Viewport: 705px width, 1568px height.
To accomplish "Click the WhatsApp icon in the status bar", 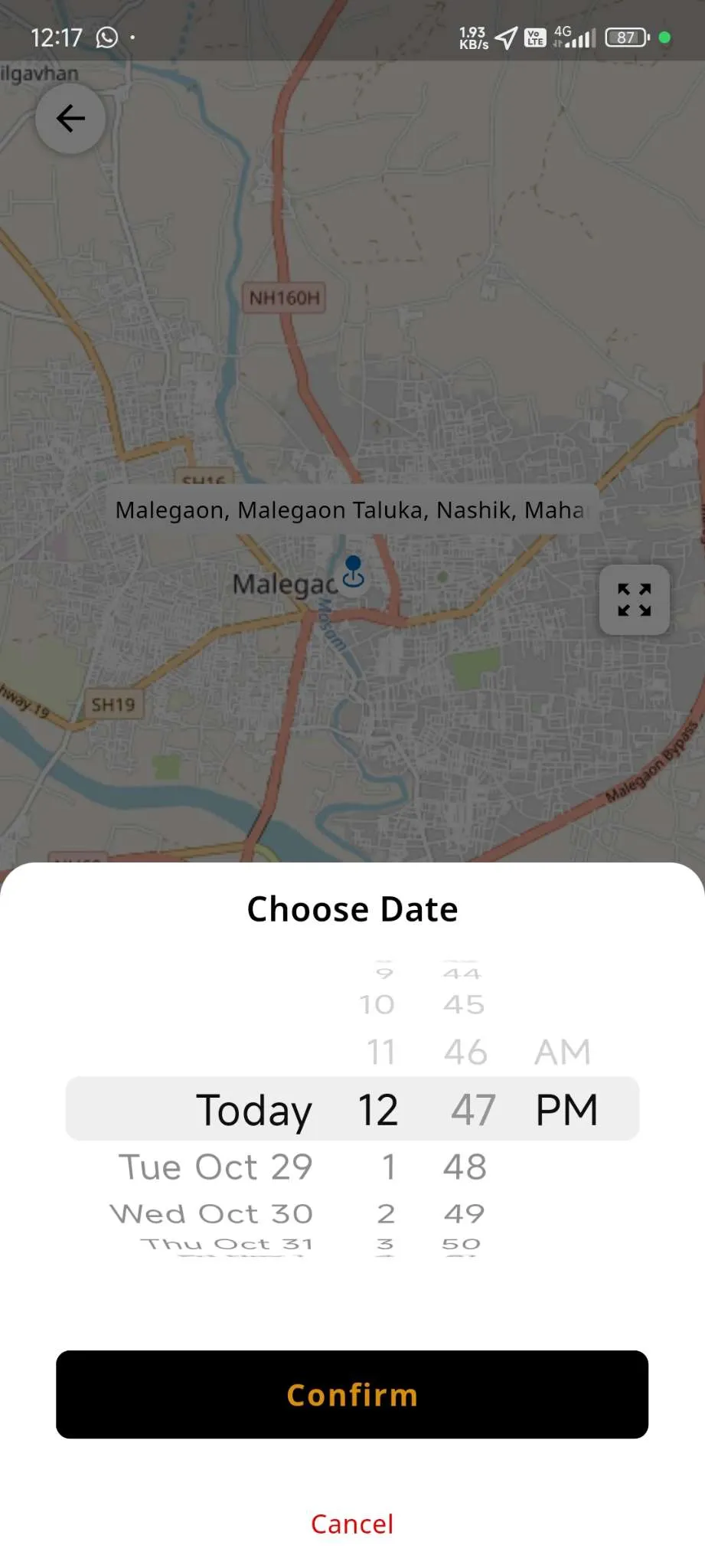I will click(106, 37).
